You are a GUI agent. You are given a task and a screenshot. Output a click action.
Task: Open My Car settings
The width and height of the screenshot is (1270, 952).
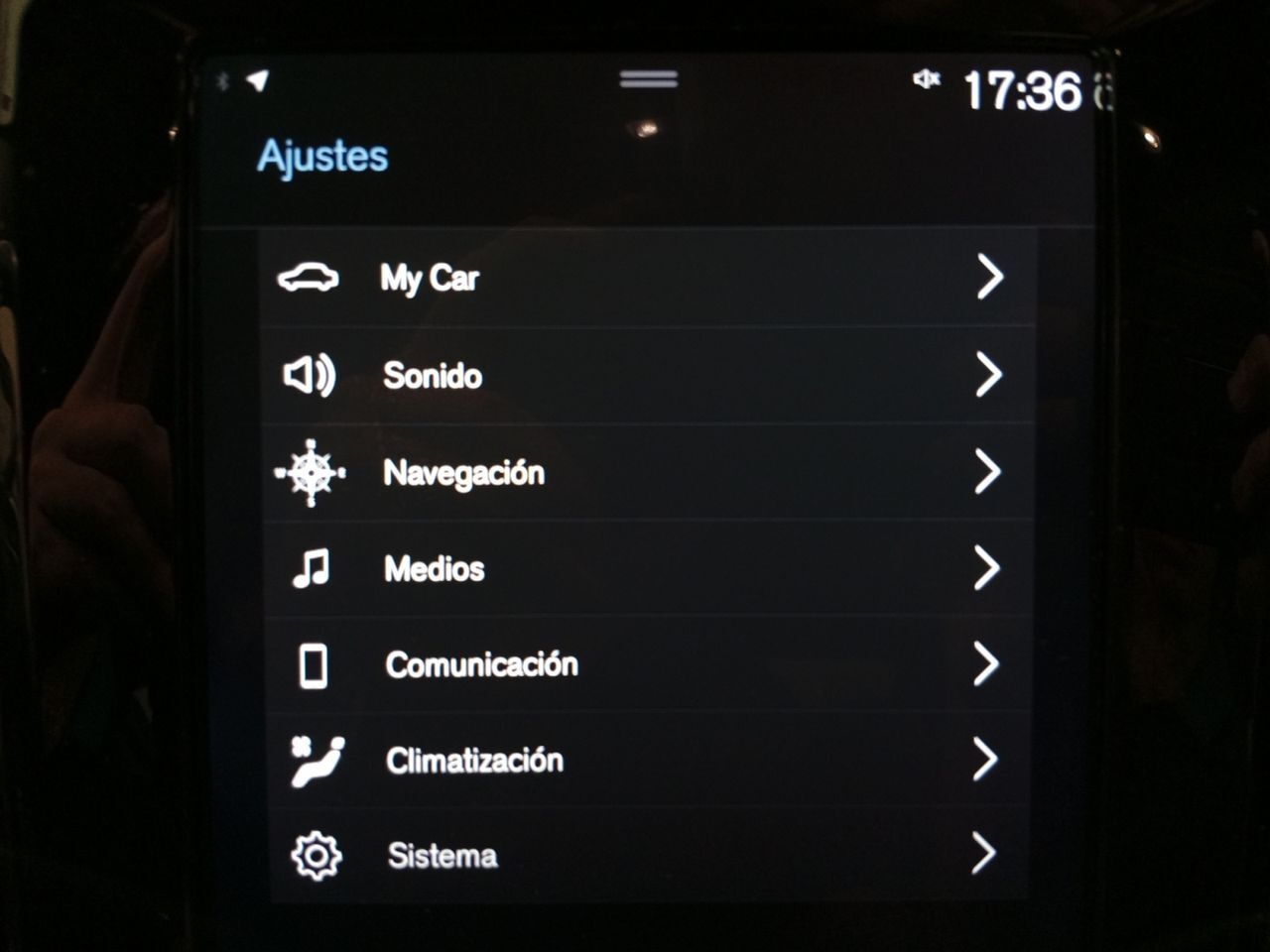(645, 278)
